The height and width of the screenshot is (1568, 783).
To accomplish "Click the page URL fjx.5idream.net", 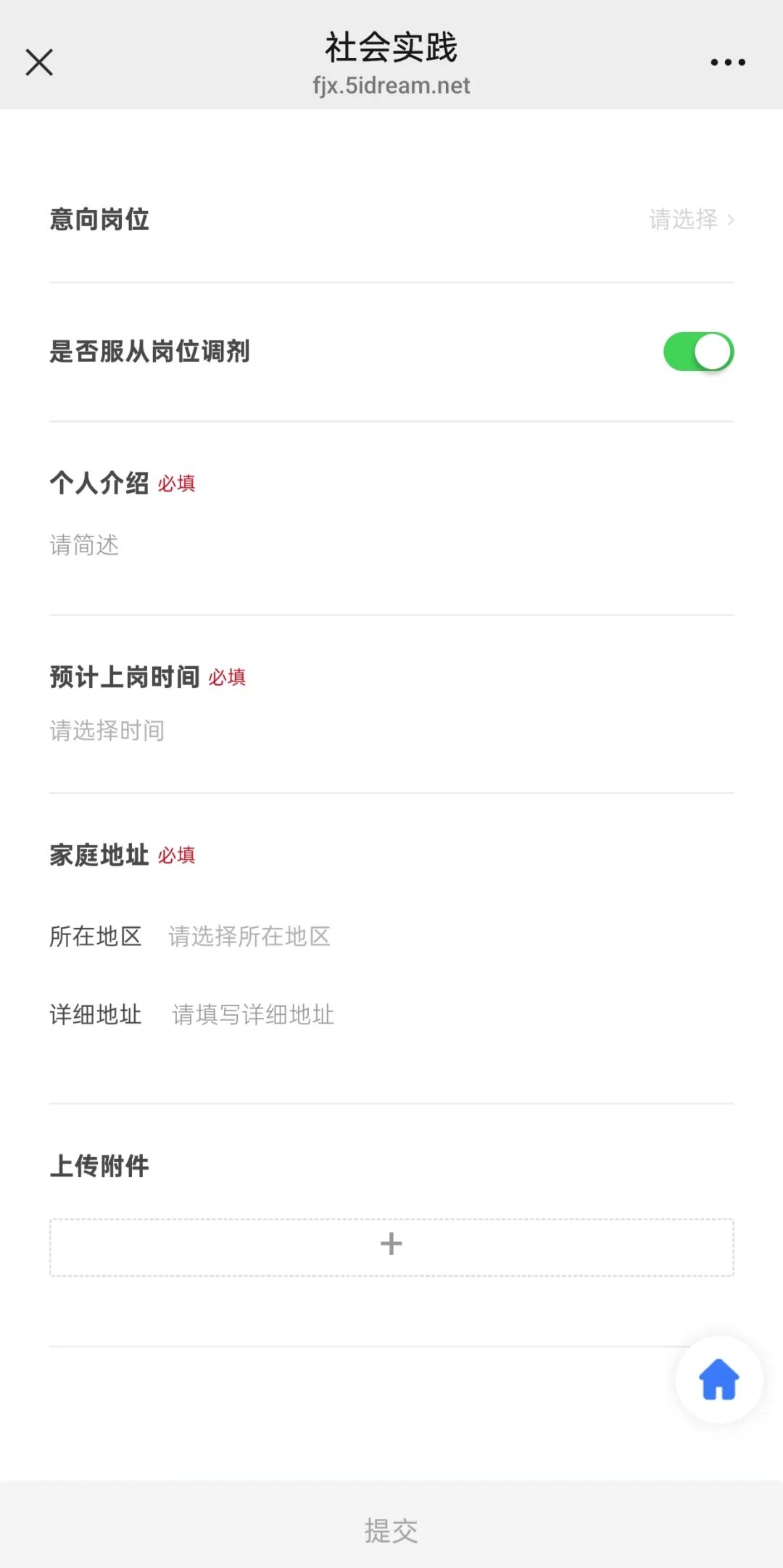I will 391,86.
